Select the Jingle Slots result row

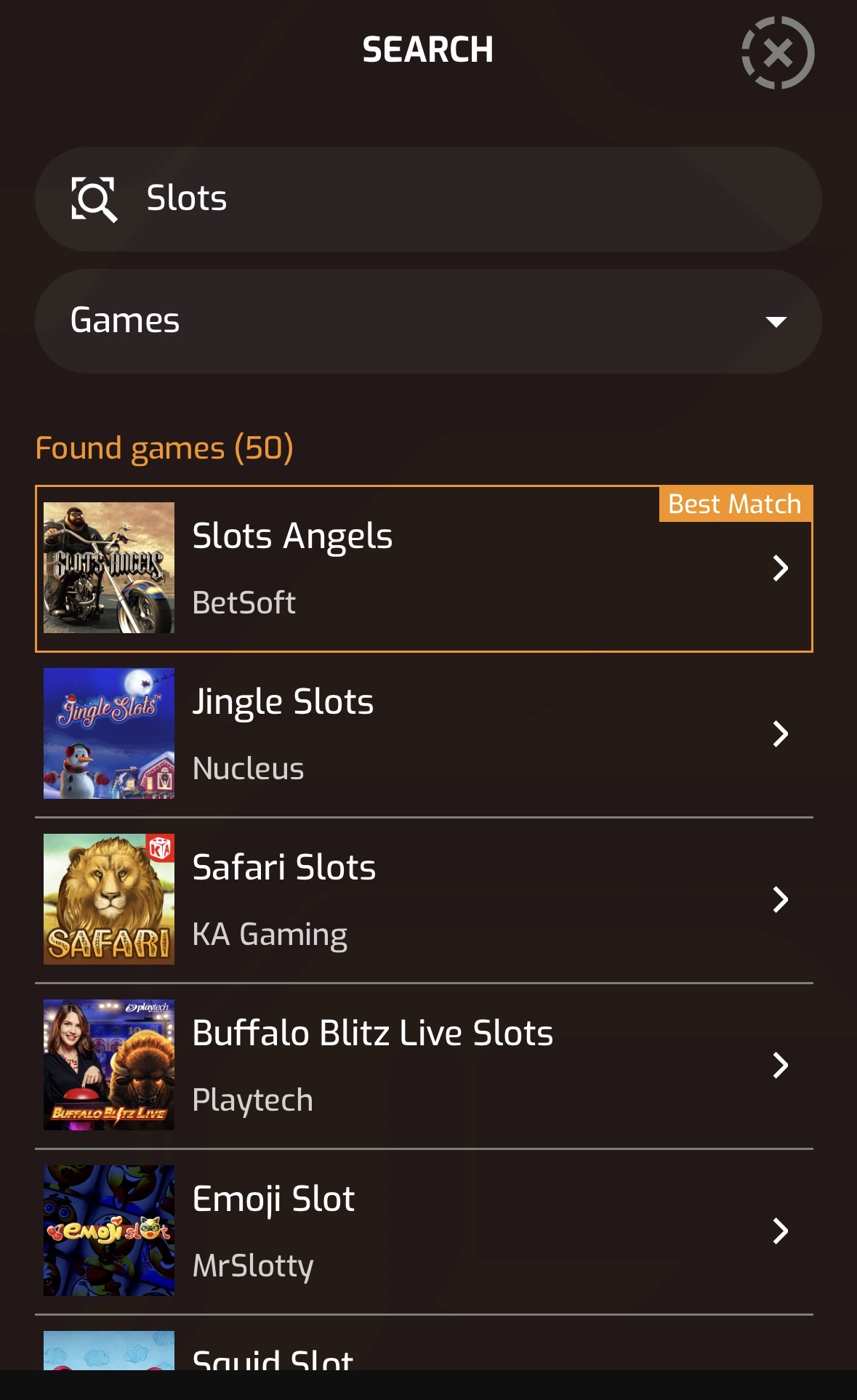428,733
